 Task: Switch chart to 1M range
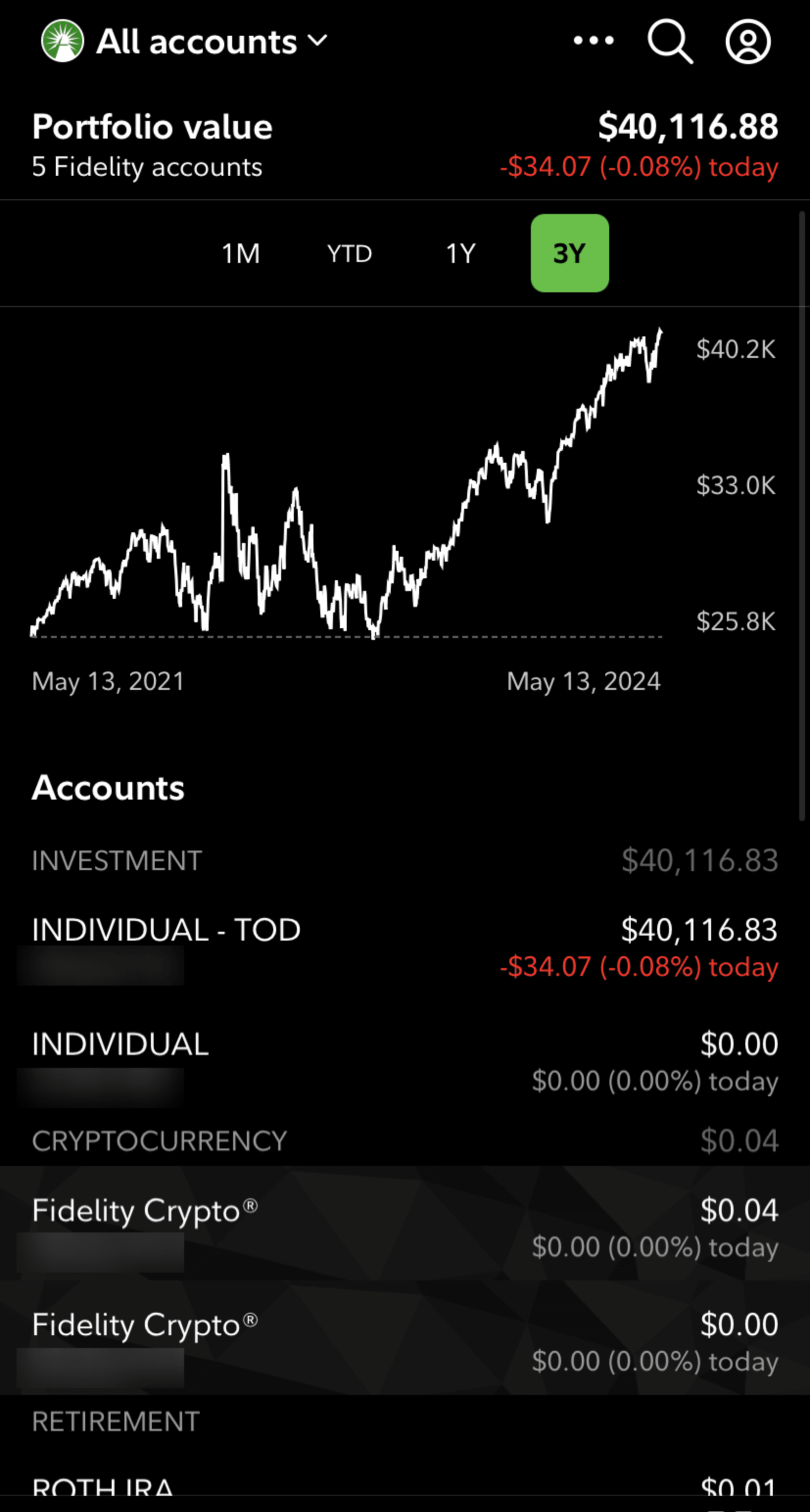tap(240, 254)
